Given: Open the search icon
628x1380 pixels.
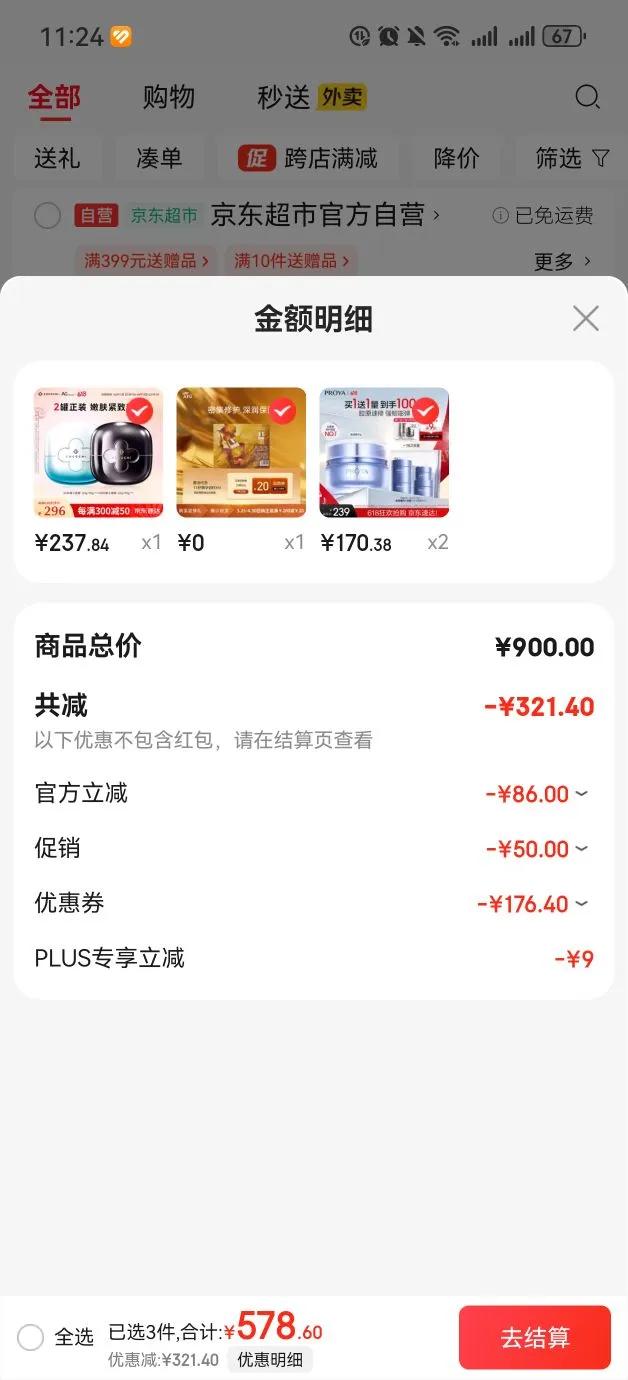Looking at the screenshot, I should [587, 97].
